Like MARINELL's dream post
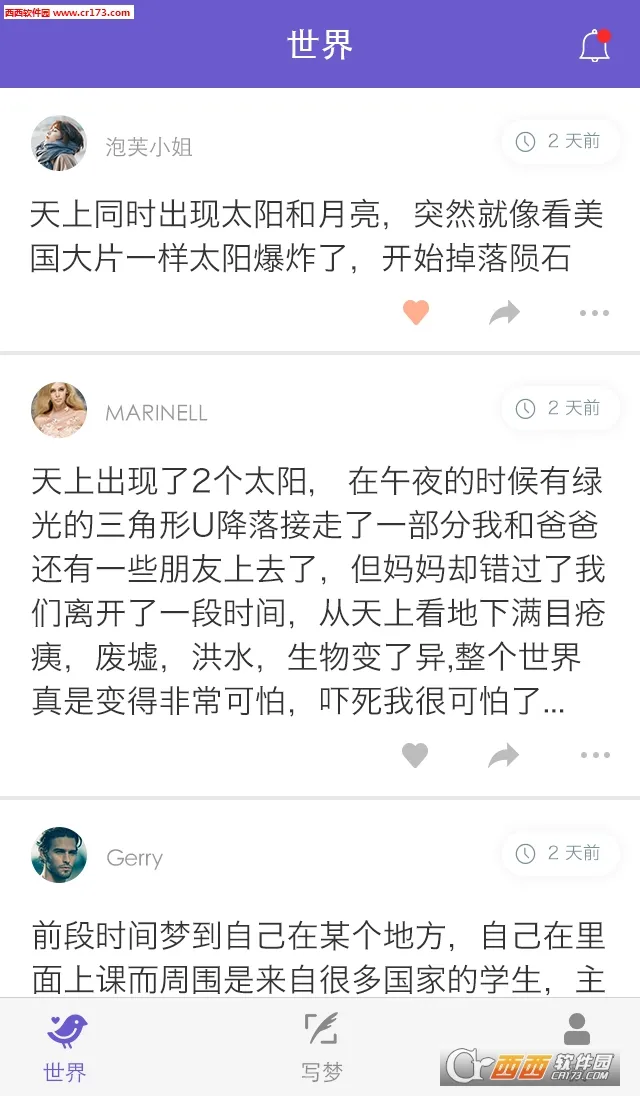The image size is (640, 1096). point(415,755)
